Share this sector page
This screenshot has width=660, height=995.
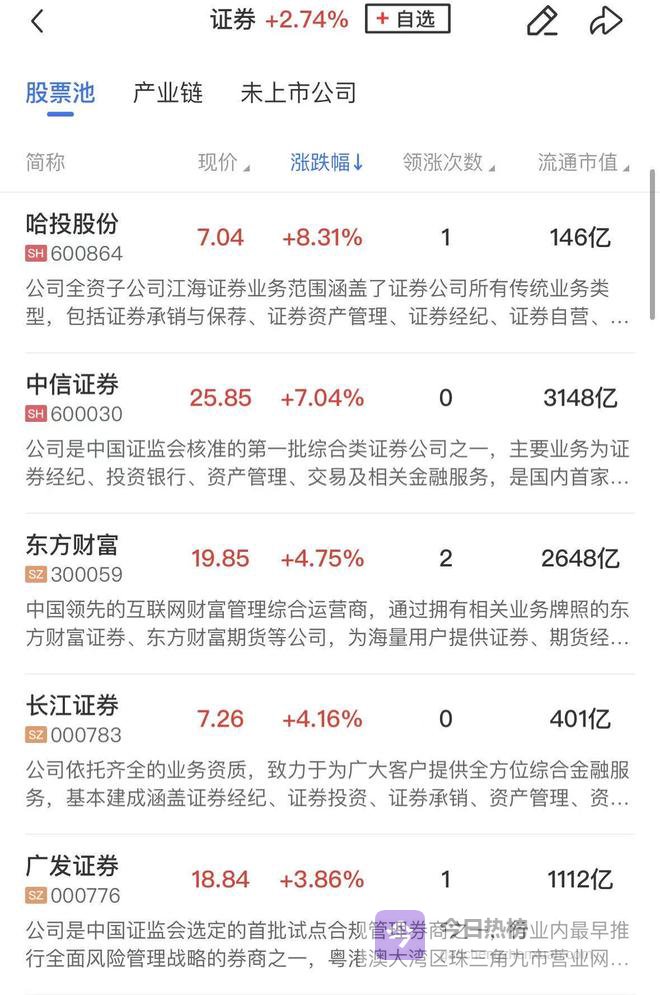pos(606,21)
